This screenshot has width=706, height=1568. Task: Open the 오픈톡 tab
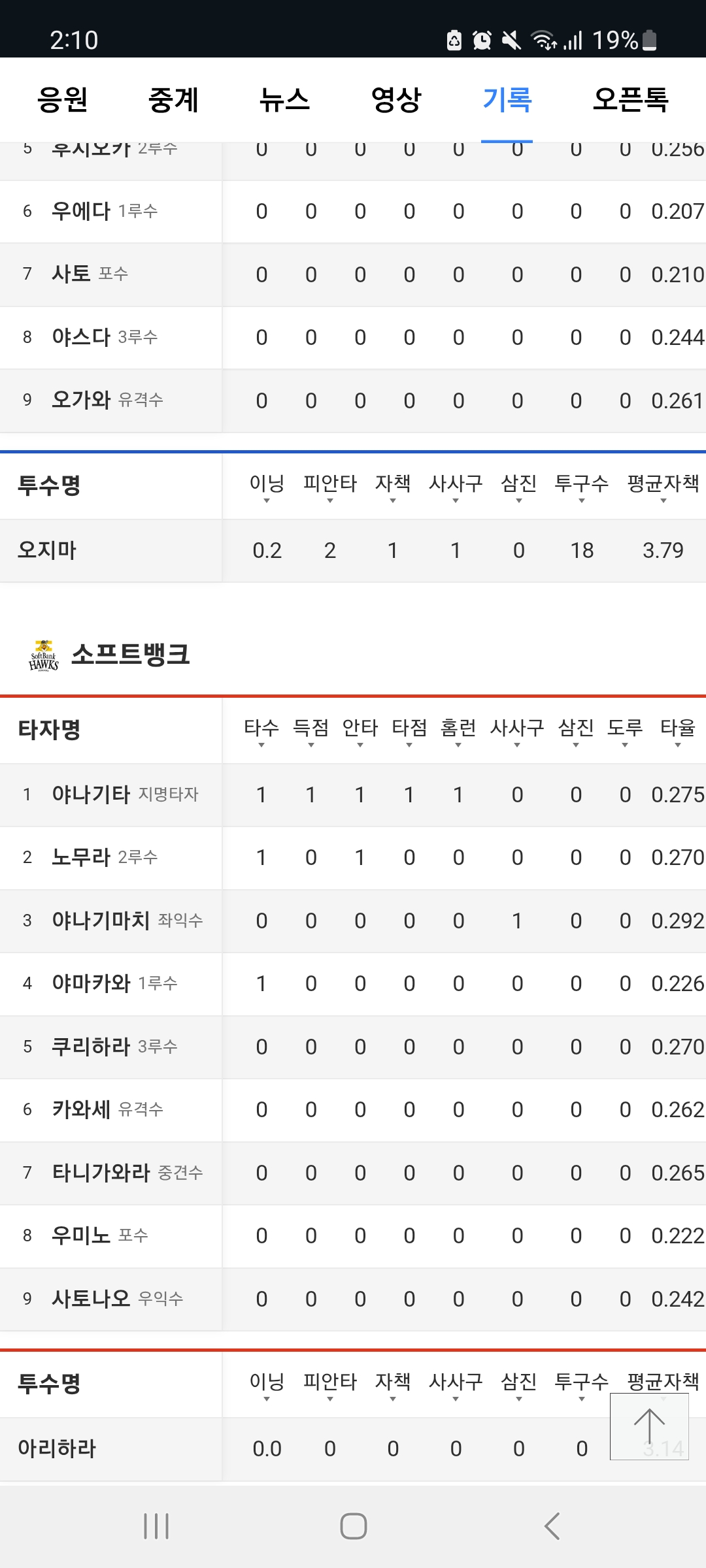coord(630,100)
